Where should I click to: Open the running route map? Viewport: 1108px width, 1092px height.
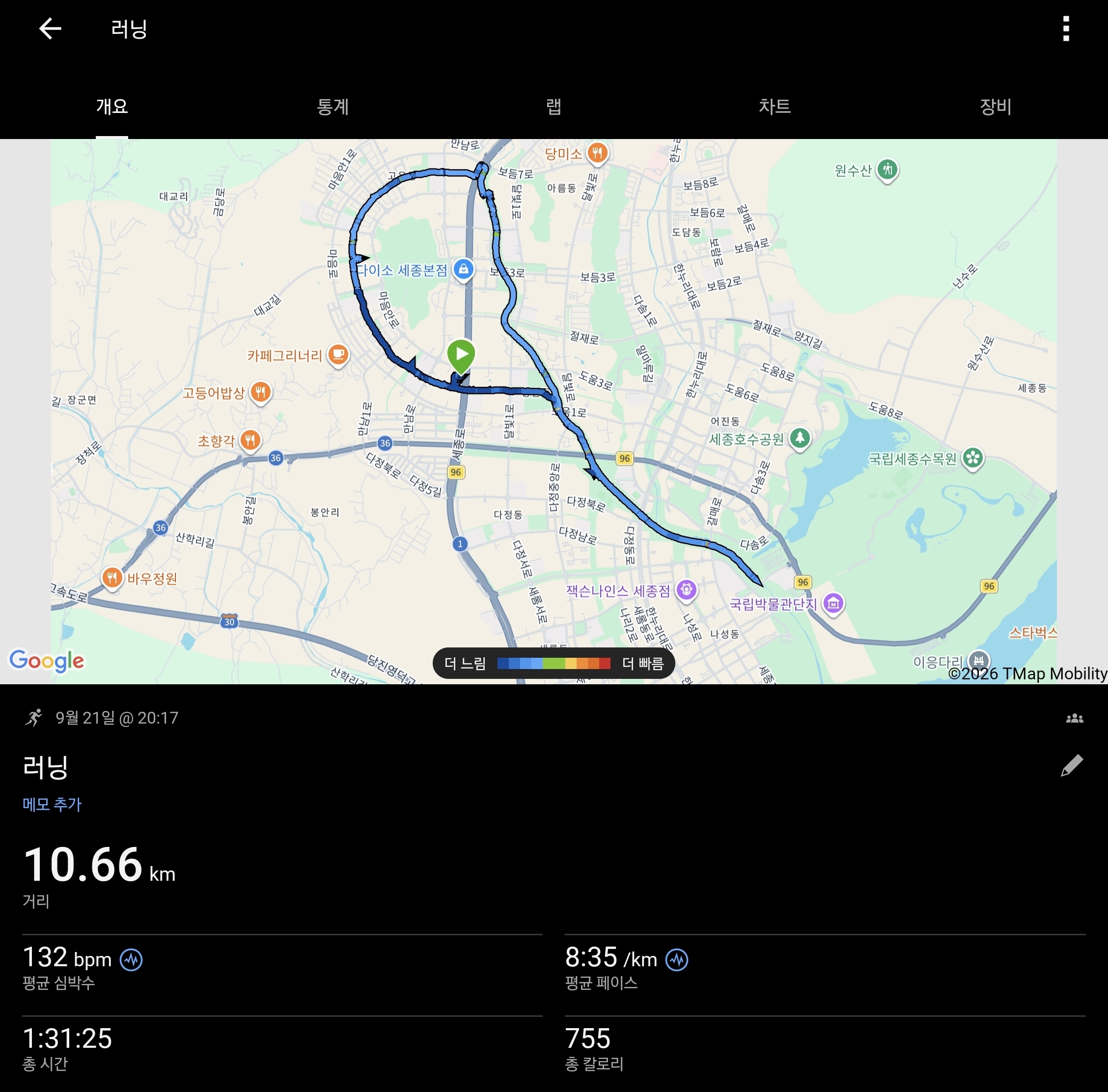pos(554,411)
